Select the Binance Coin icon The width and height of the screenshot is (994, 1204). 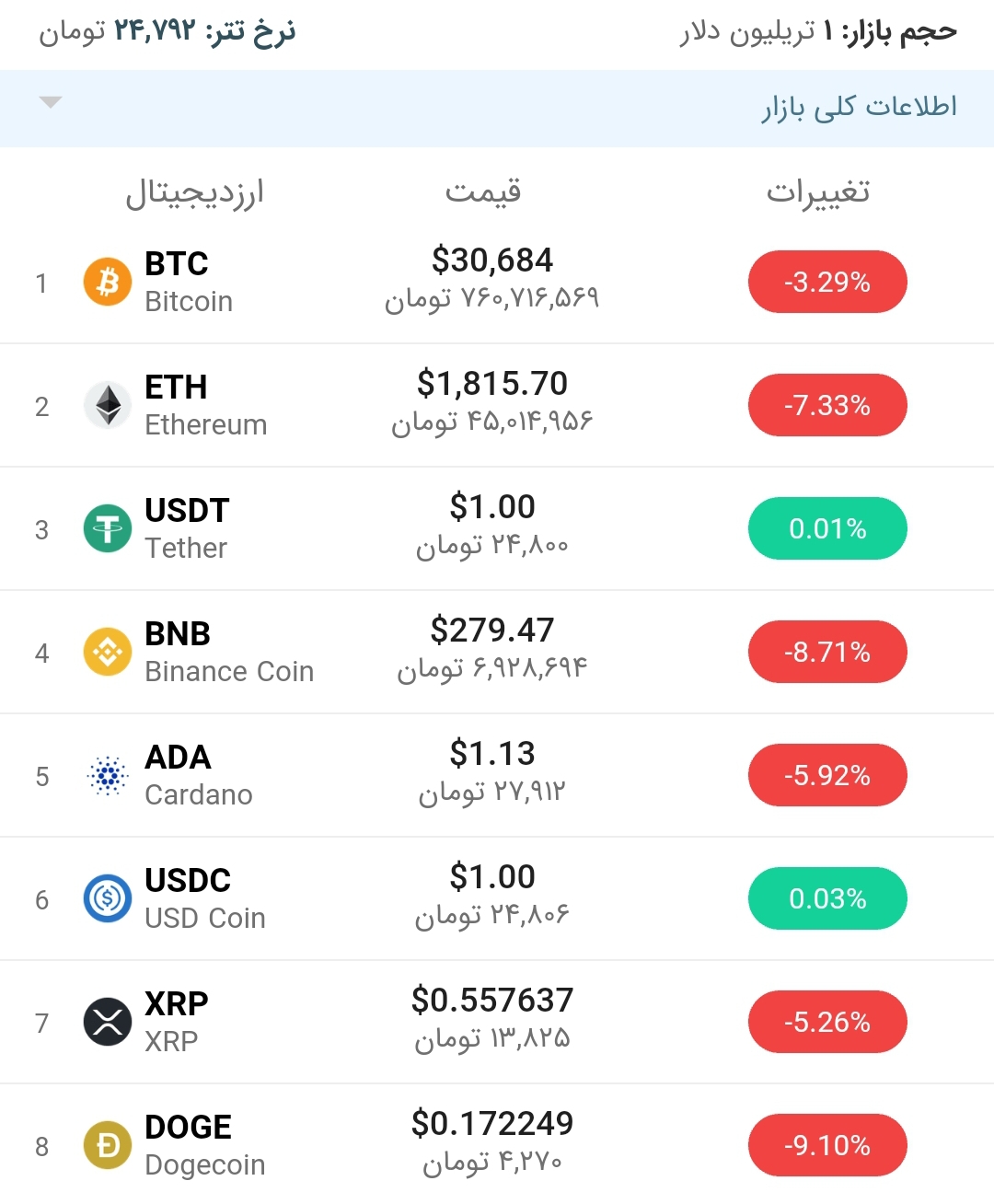[x=107, y=652]
